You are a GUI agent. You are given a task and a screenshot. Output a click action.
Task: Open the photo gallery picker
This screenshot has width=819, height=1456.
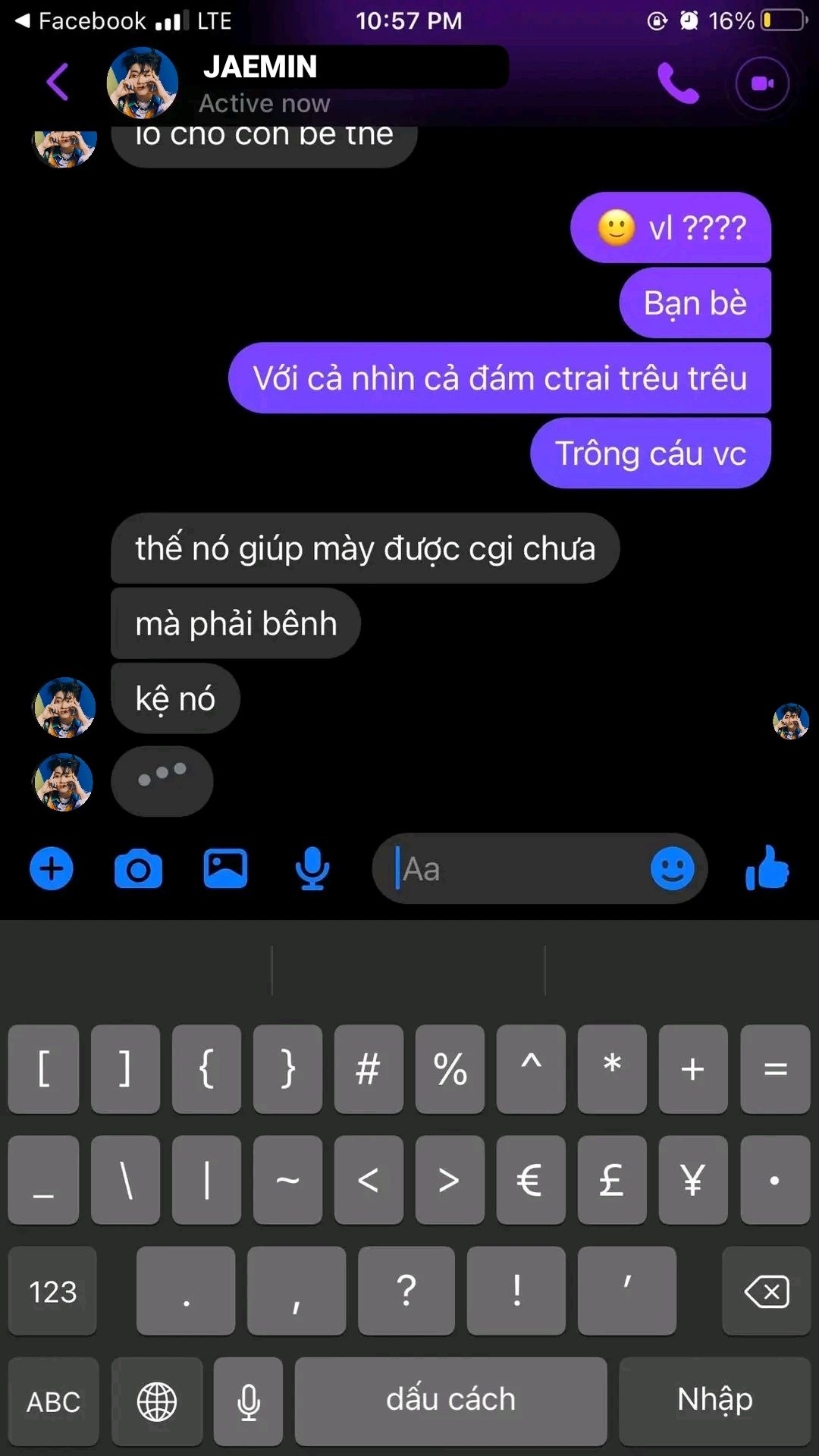click(x=225, y=868)
